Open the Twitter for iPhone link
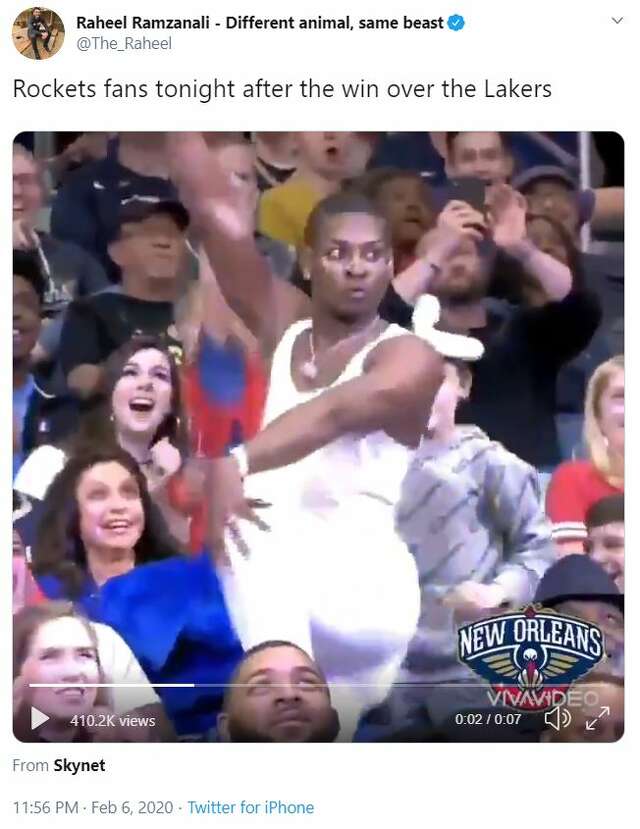This screenshot has width=640, height=829. 250,807
